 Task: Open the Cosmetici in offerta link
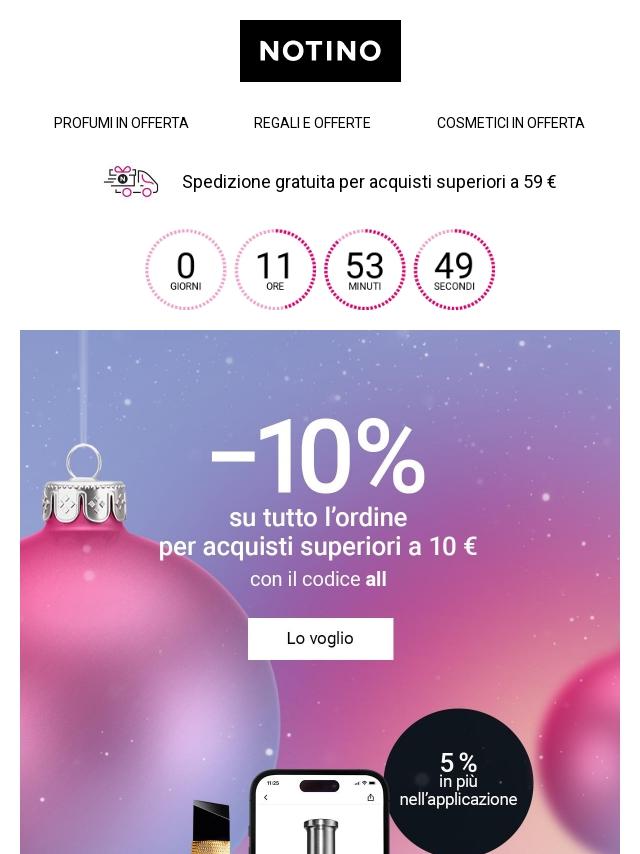510,123
